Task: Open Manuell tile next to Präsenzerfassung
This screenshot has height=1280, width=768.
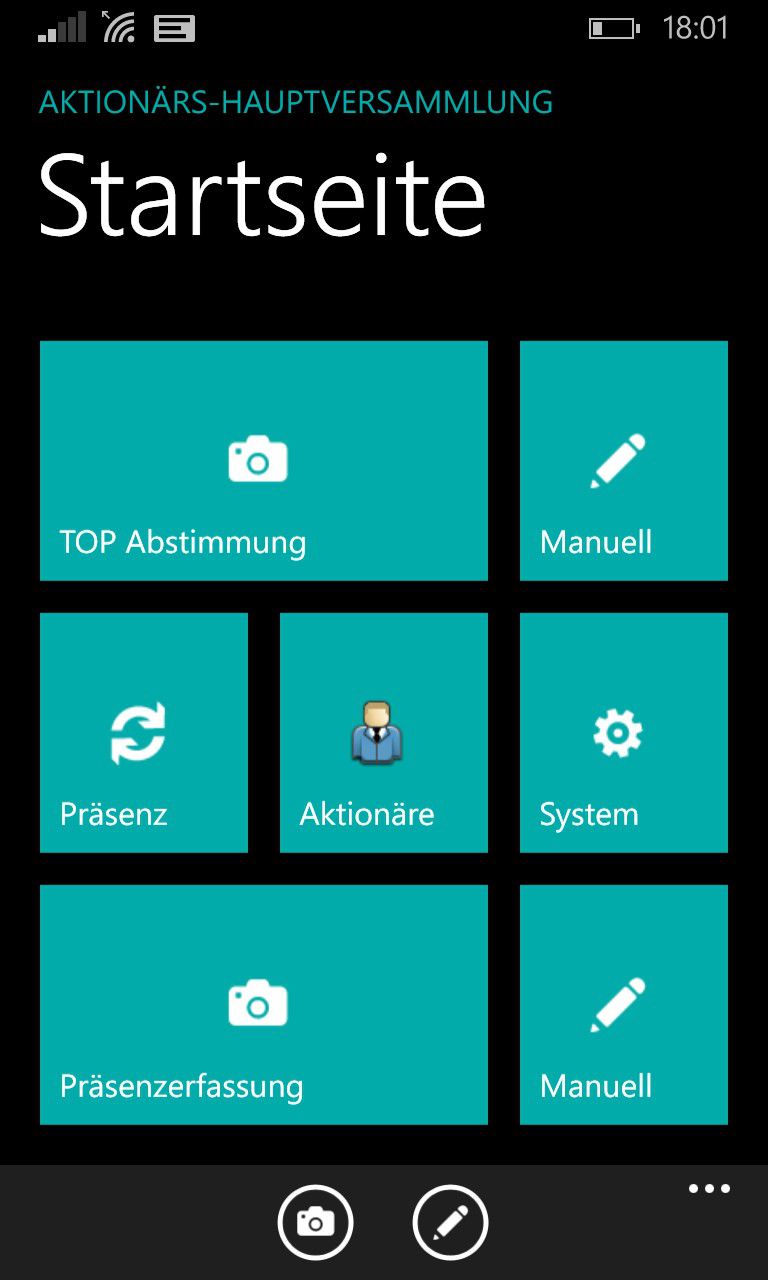Action: [623, 1005]
